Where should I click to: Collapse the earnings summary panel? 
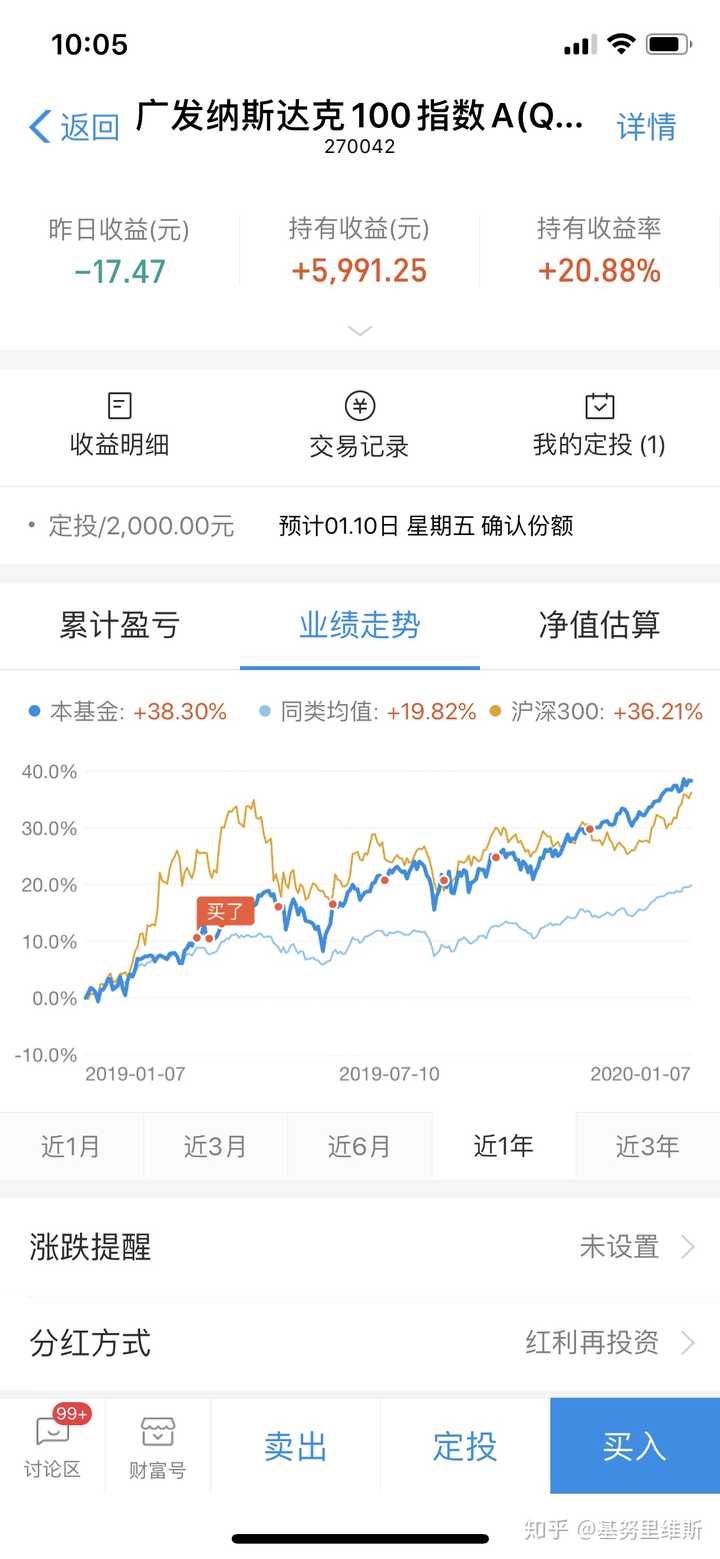(359, 330)
